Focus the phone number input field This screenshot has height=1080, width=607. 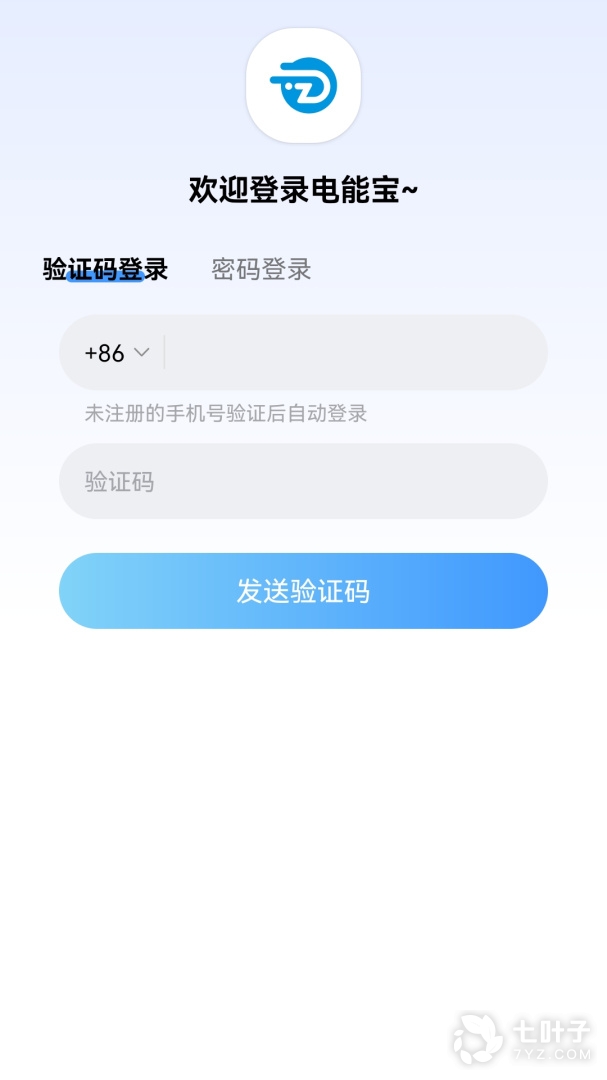click(355, 353)
